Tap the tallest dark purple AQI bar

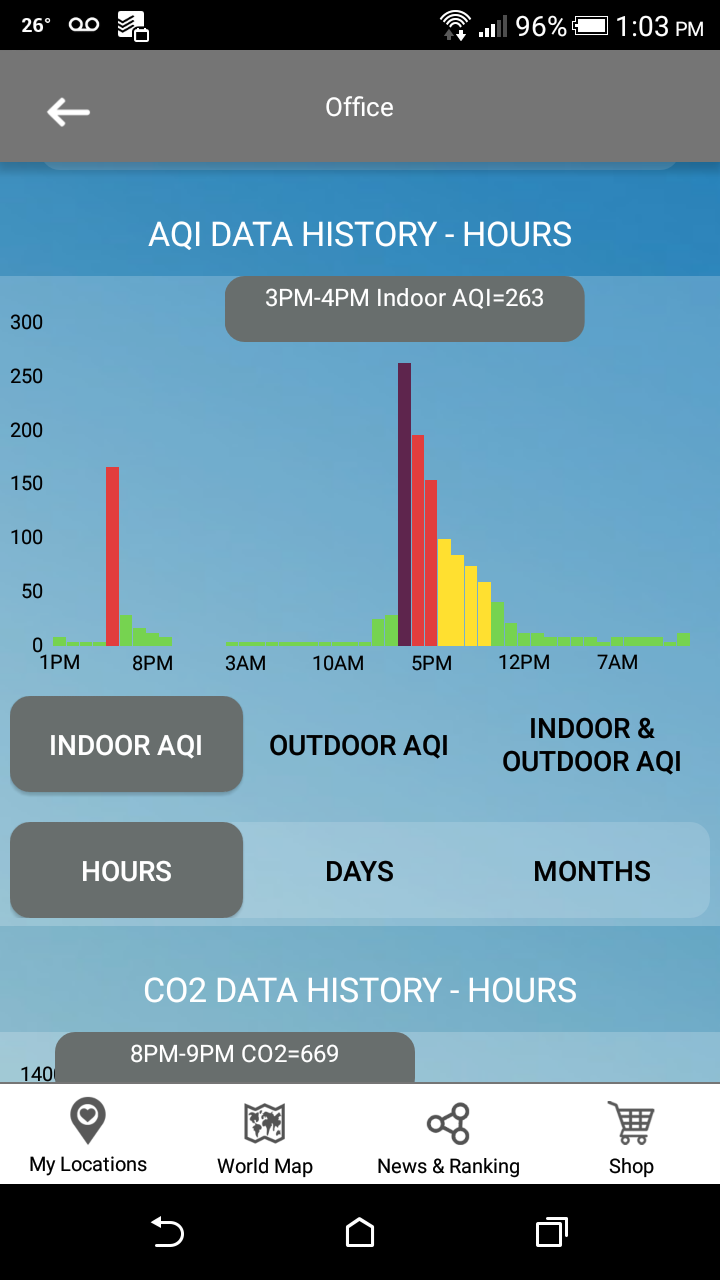(x=404, y=504)
